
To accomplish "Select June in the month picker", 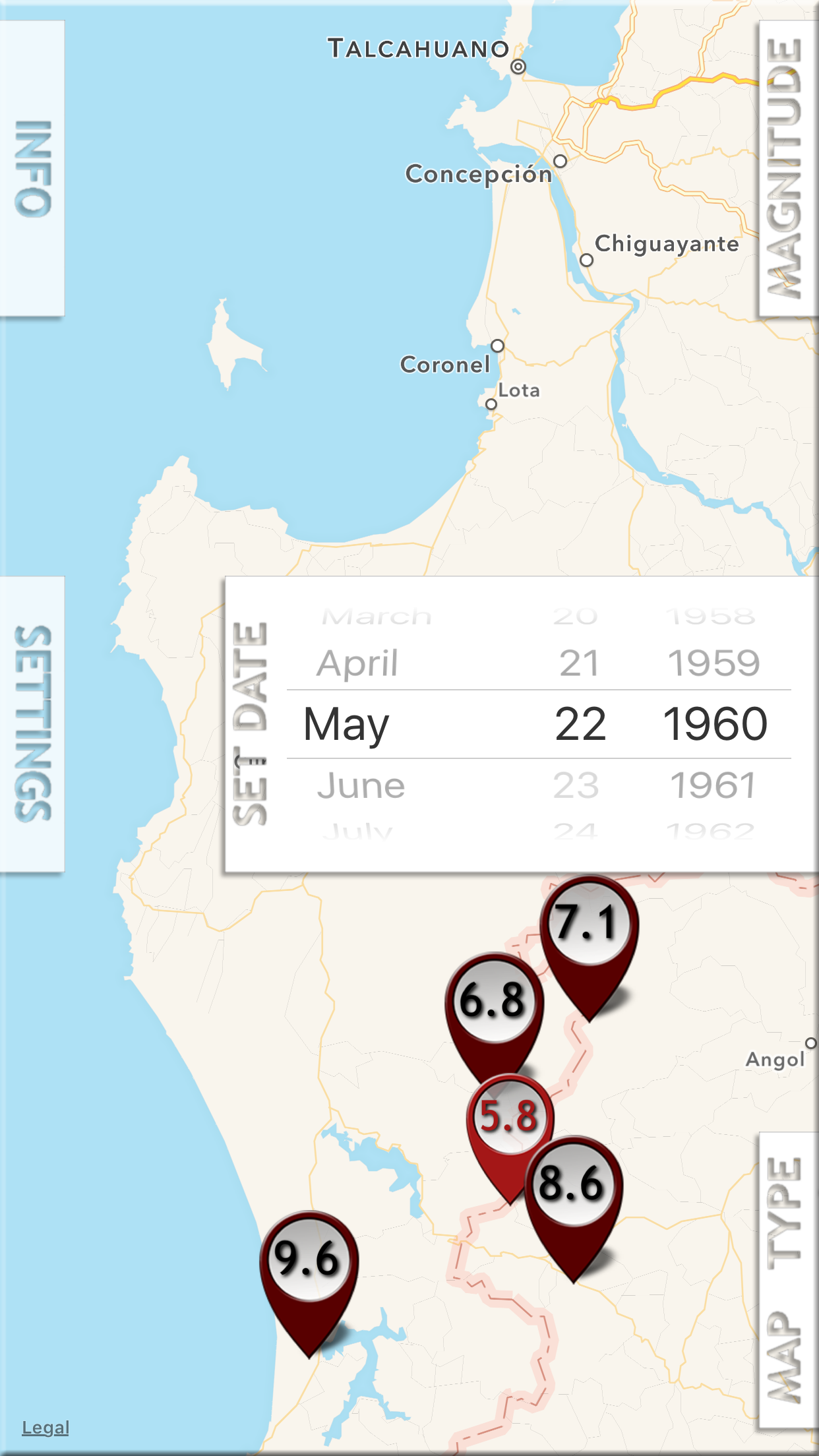I will click(x=363, y=785).
